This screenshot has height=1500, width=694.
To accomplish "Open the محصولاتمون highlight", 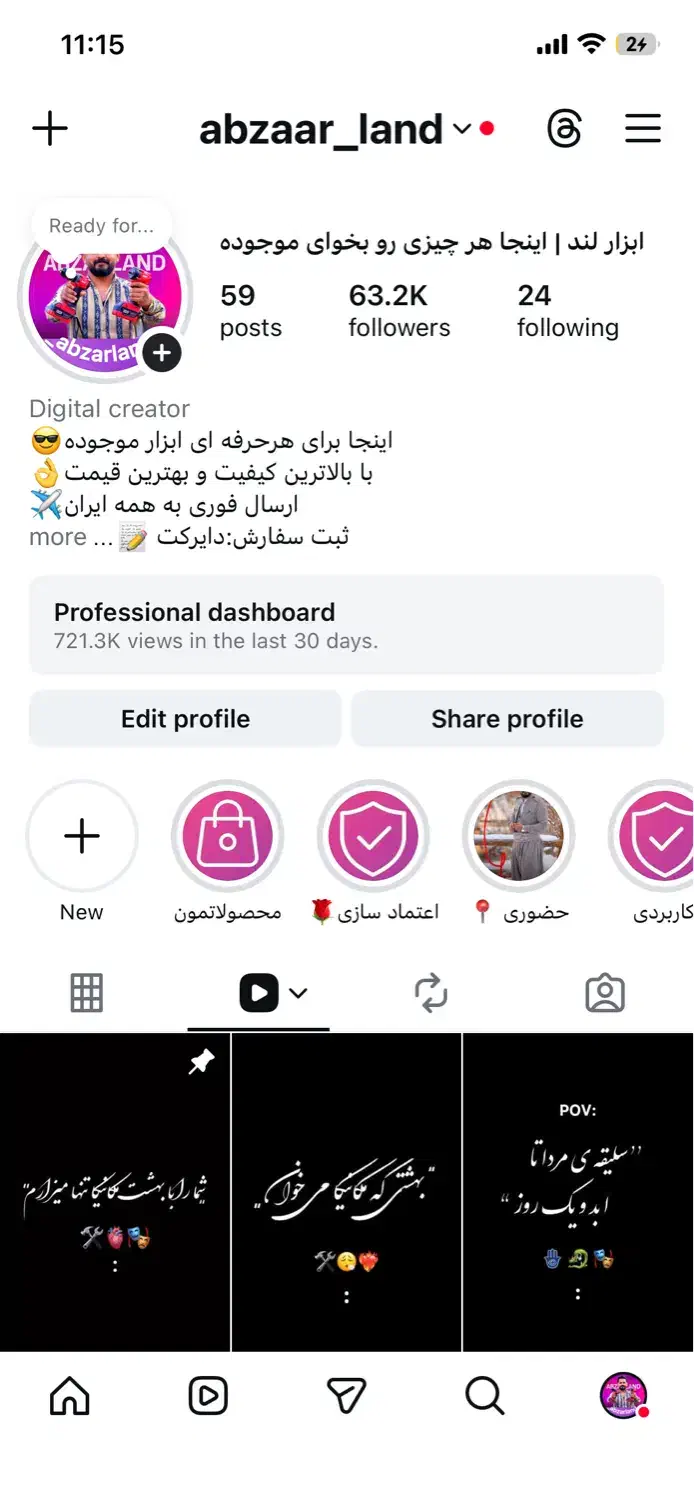I will click(x=228, y=836).
